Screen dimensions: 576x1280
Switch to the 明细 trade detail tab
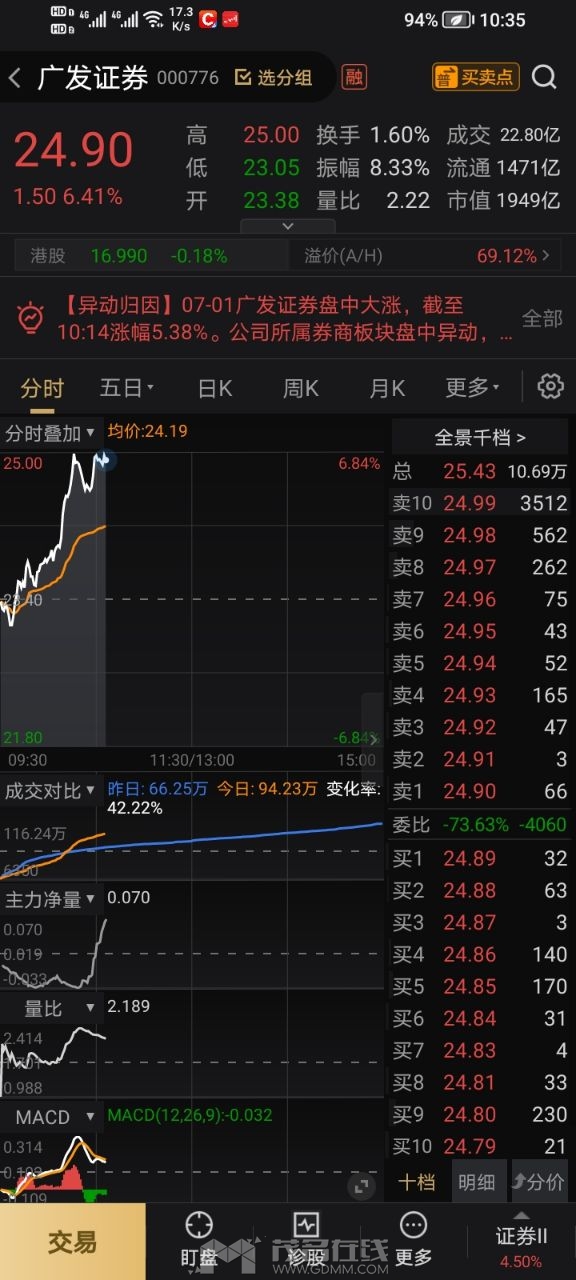(x=477, y=1182)
